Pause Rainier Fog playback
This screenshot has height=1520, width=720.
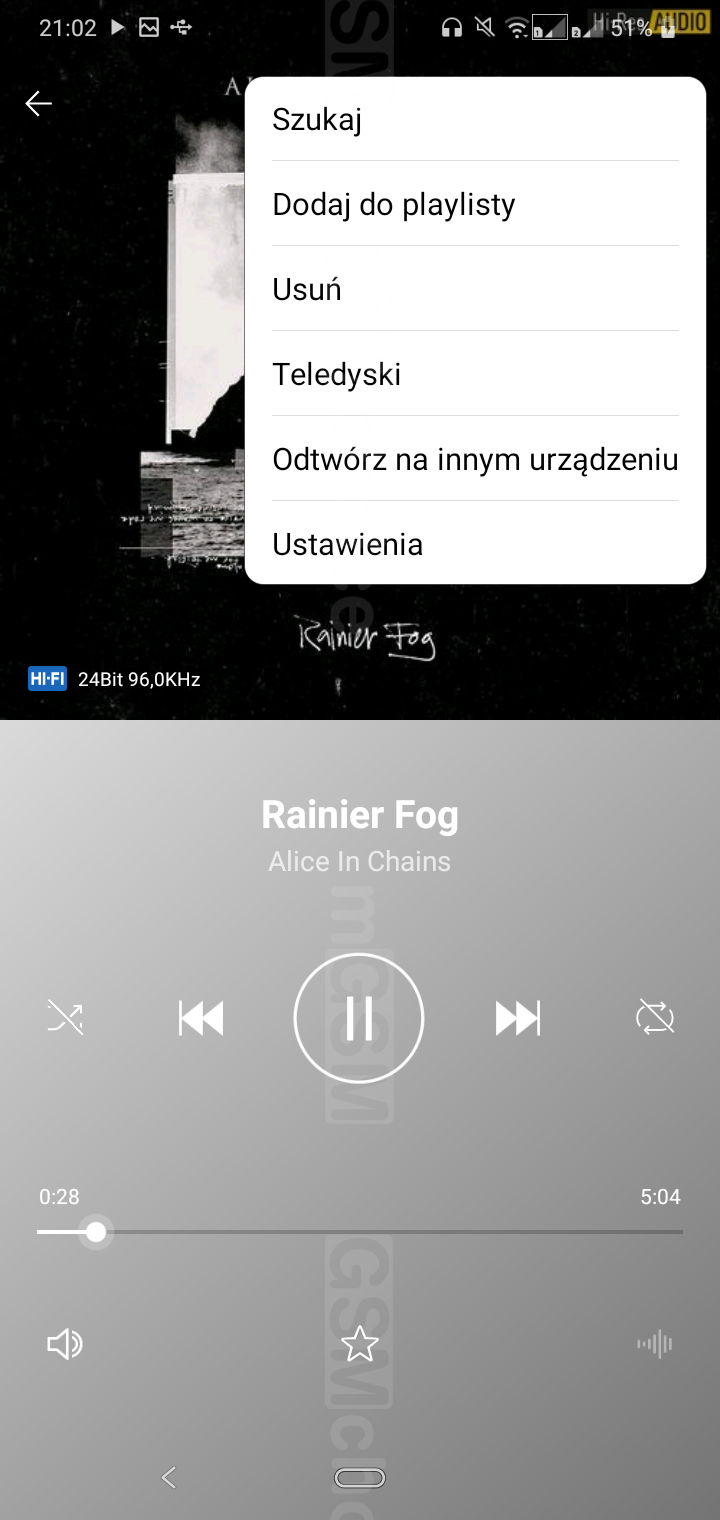pos(359,1018)
